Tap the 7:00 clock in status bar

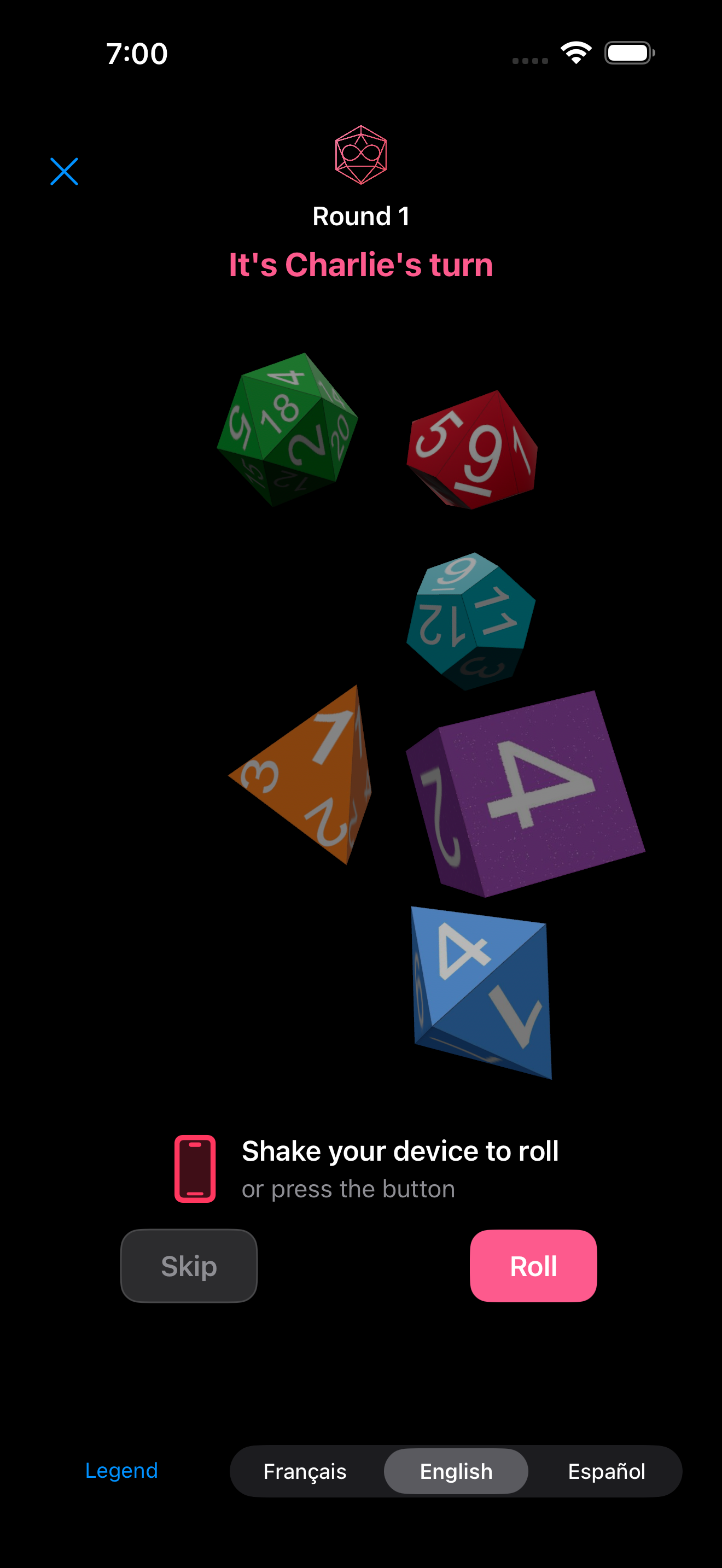pos(136,54)
